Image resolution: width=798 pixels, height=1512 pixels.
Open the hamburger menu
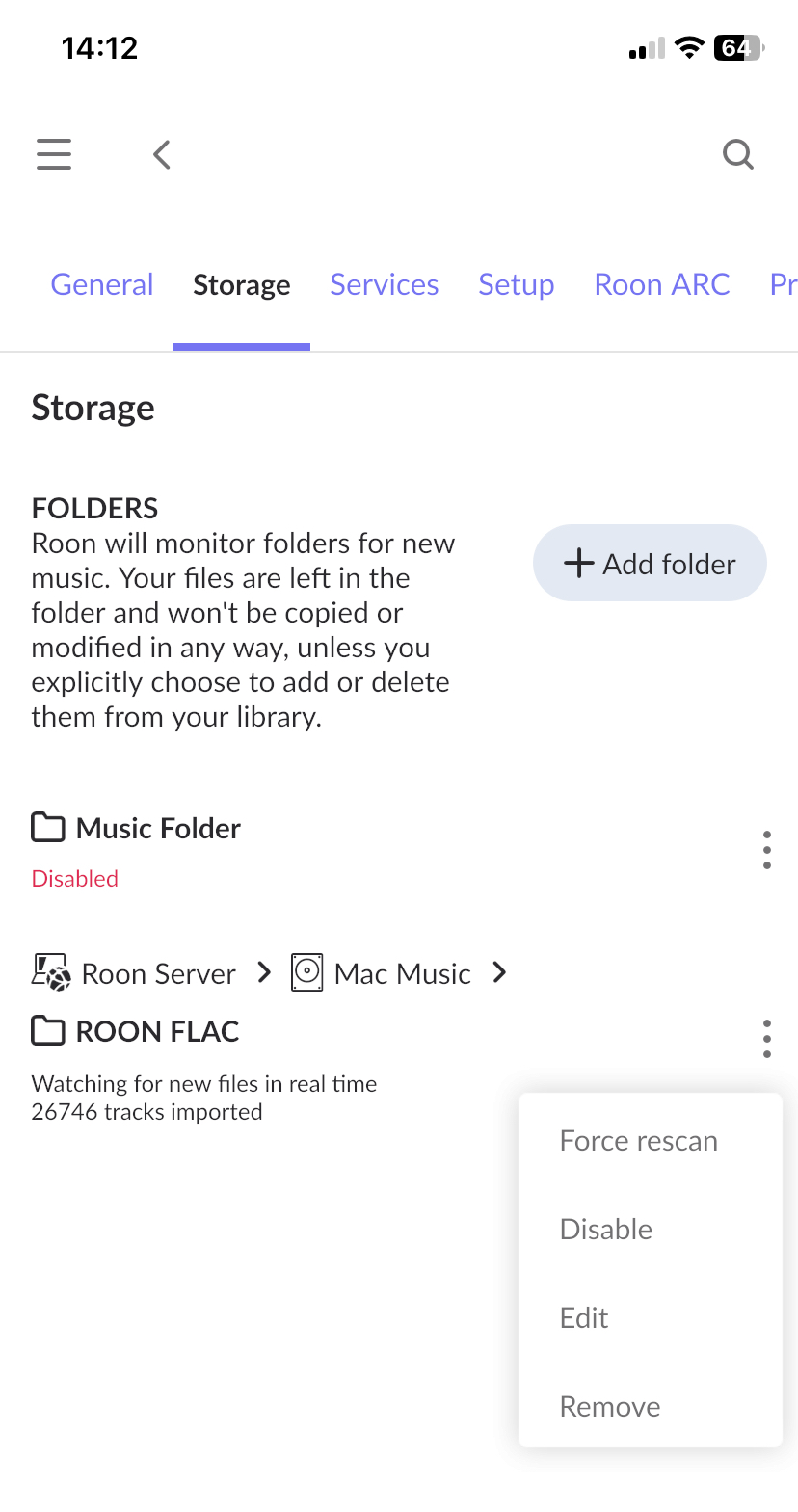coord(54,154)
